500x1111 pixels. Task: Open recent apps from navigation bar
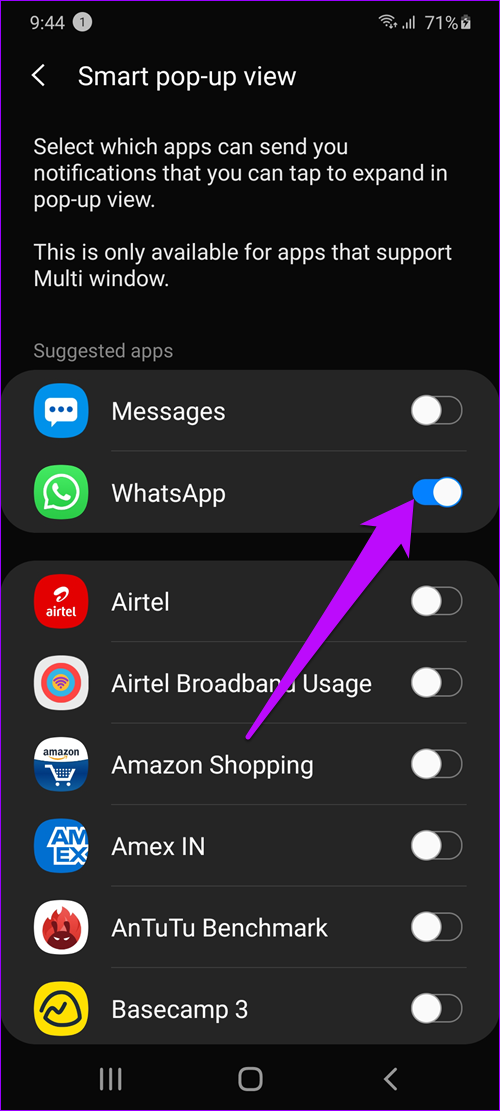[110, 1079]
